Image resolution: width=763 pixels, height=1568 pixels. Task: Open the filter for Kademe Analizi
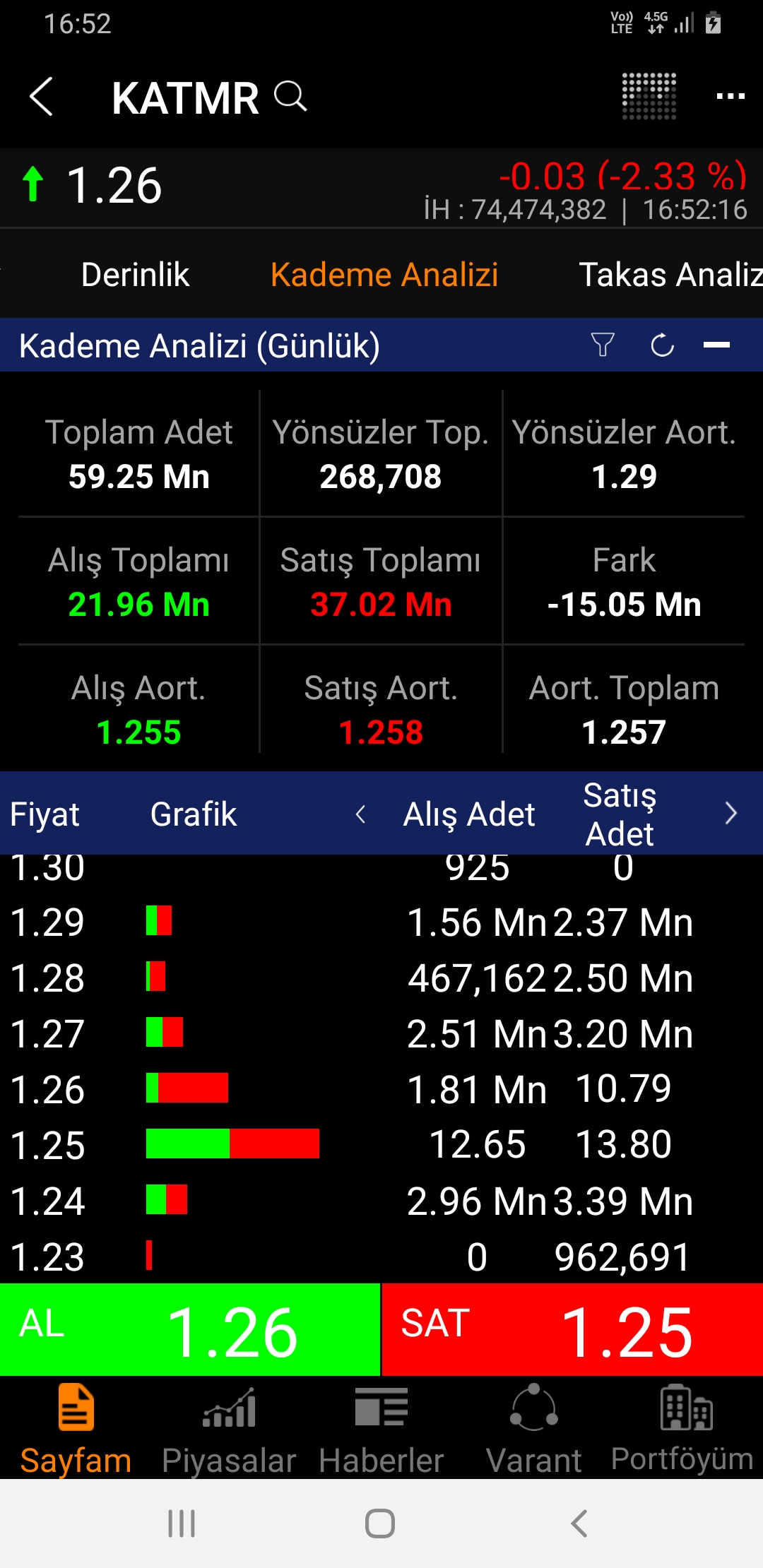click(x=603, y=345)
